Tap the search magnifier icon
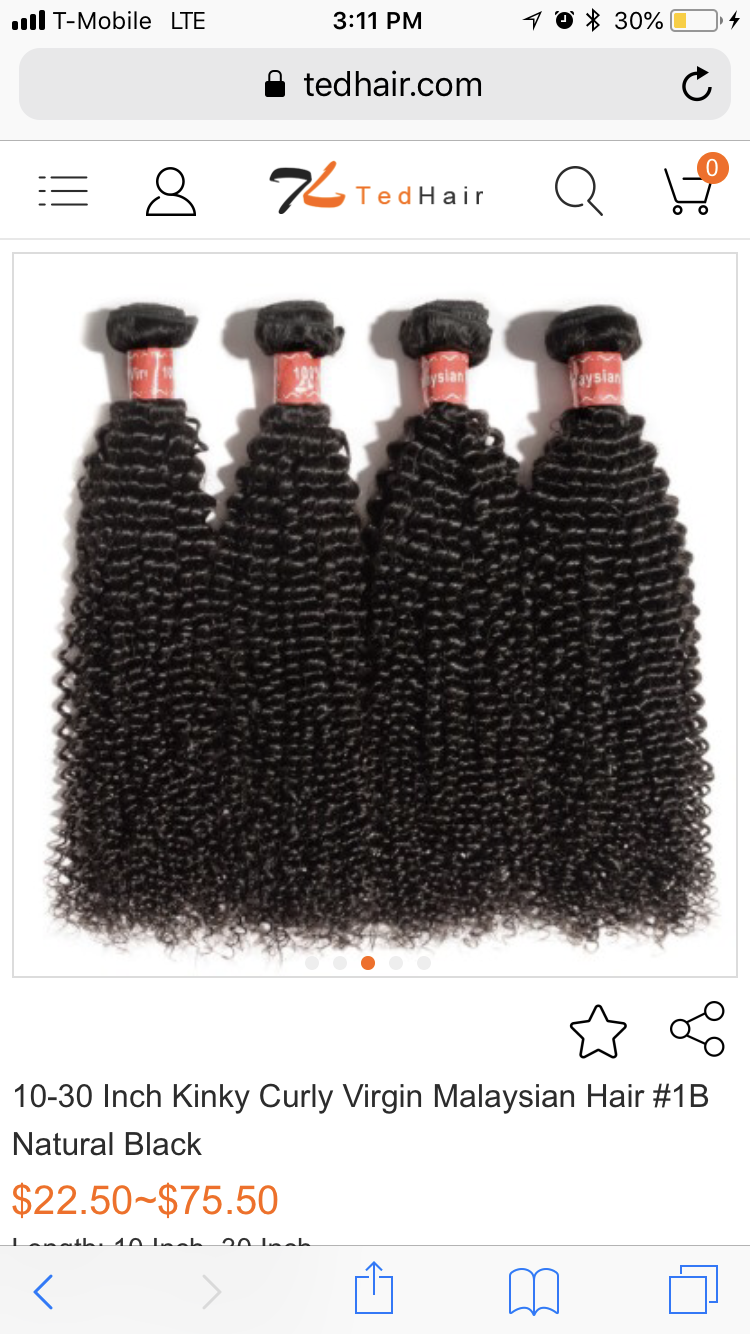This screenshot has width=750, height=1334. point(578,190)
